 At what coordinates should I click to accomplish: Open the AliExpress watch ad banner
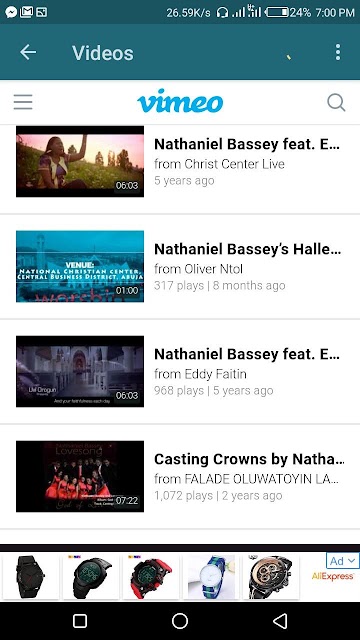click(x=180, y=576)
